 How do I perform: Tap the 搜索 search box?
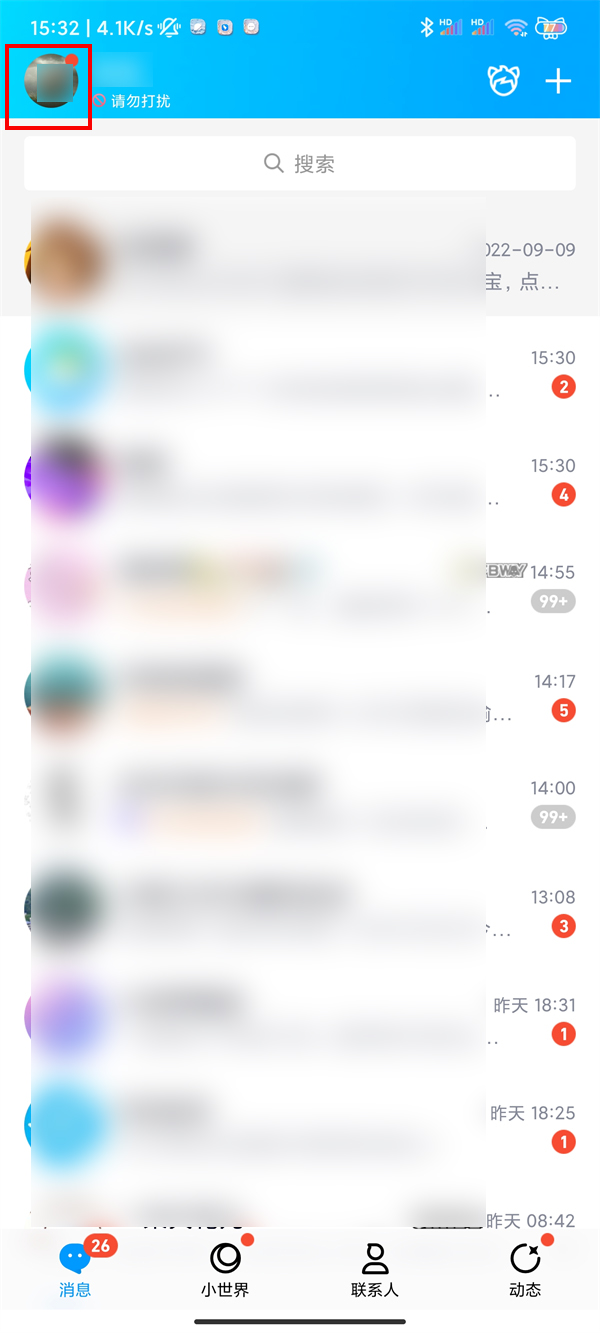[300, 164]
